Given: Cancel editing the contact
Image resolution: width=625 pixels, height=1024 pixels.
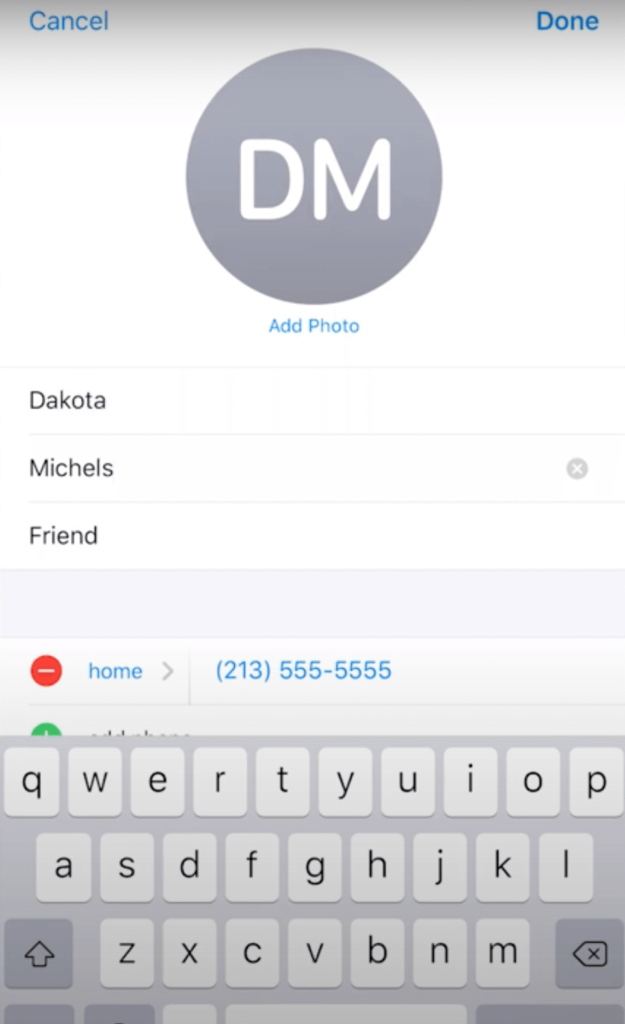Looking at the screenshot, I should pyautogui.click(x=69, y=21).
